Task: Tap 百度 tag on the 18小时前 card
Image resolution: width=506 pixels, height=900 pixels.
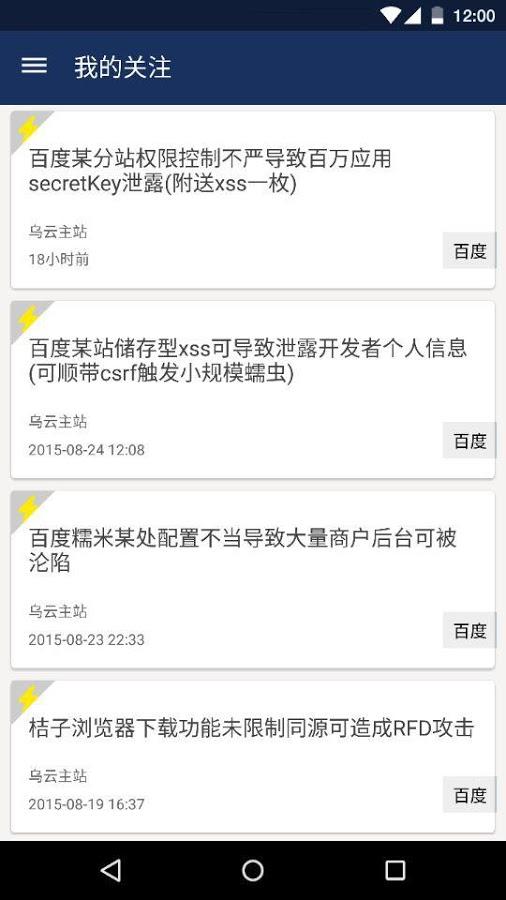Action: [469, 251]
